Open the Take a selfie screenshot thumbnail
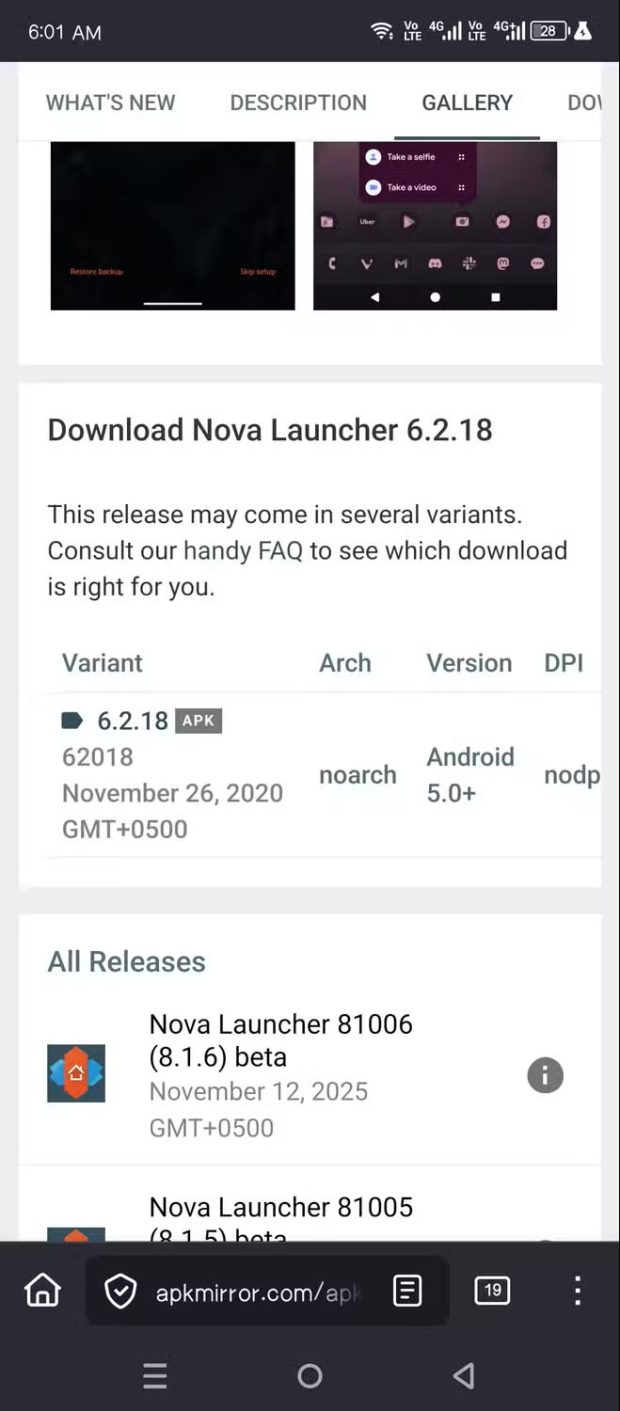The height and width of the screenshot is (1411, 620). pyautogui.click(x=435, y=226)
